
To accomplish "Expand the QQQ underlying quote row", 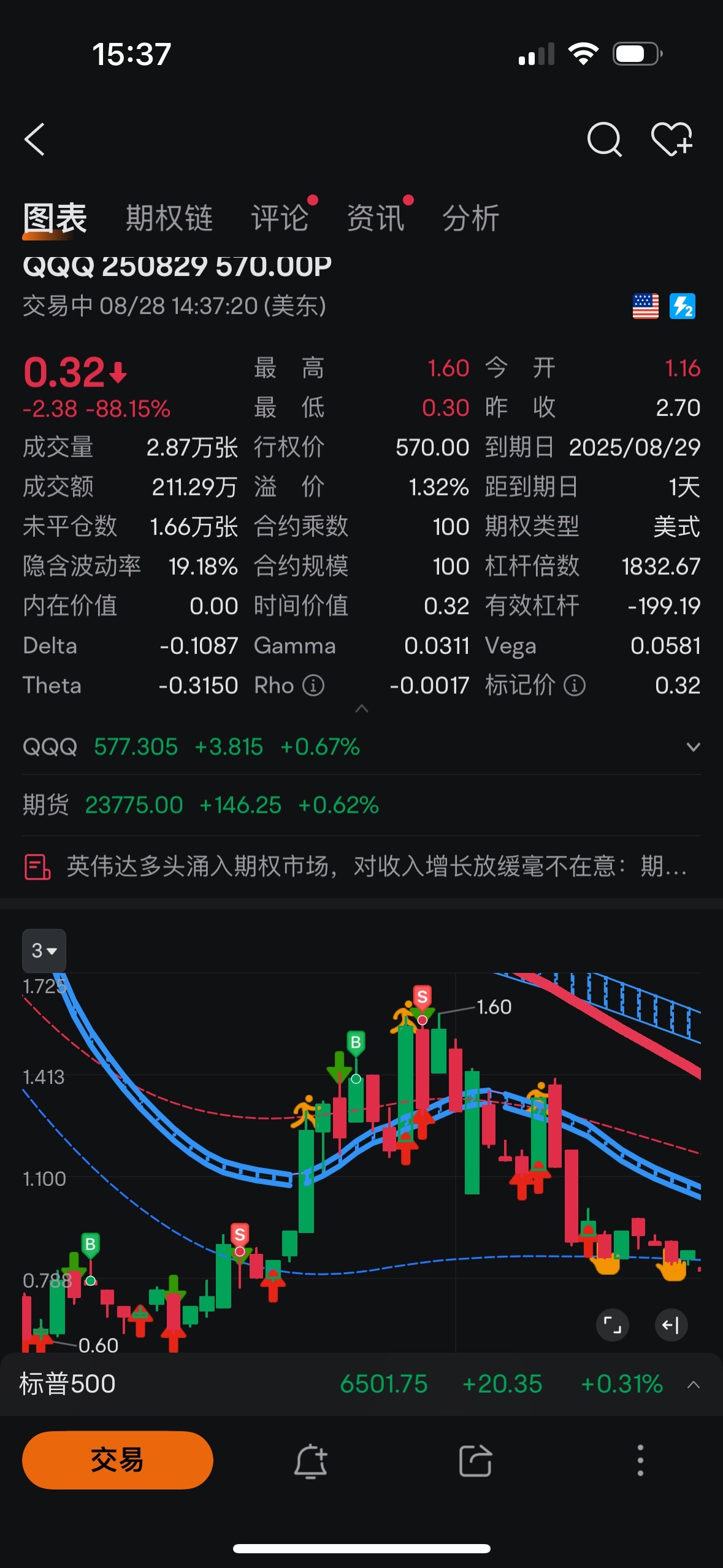I will coord(693,747).
